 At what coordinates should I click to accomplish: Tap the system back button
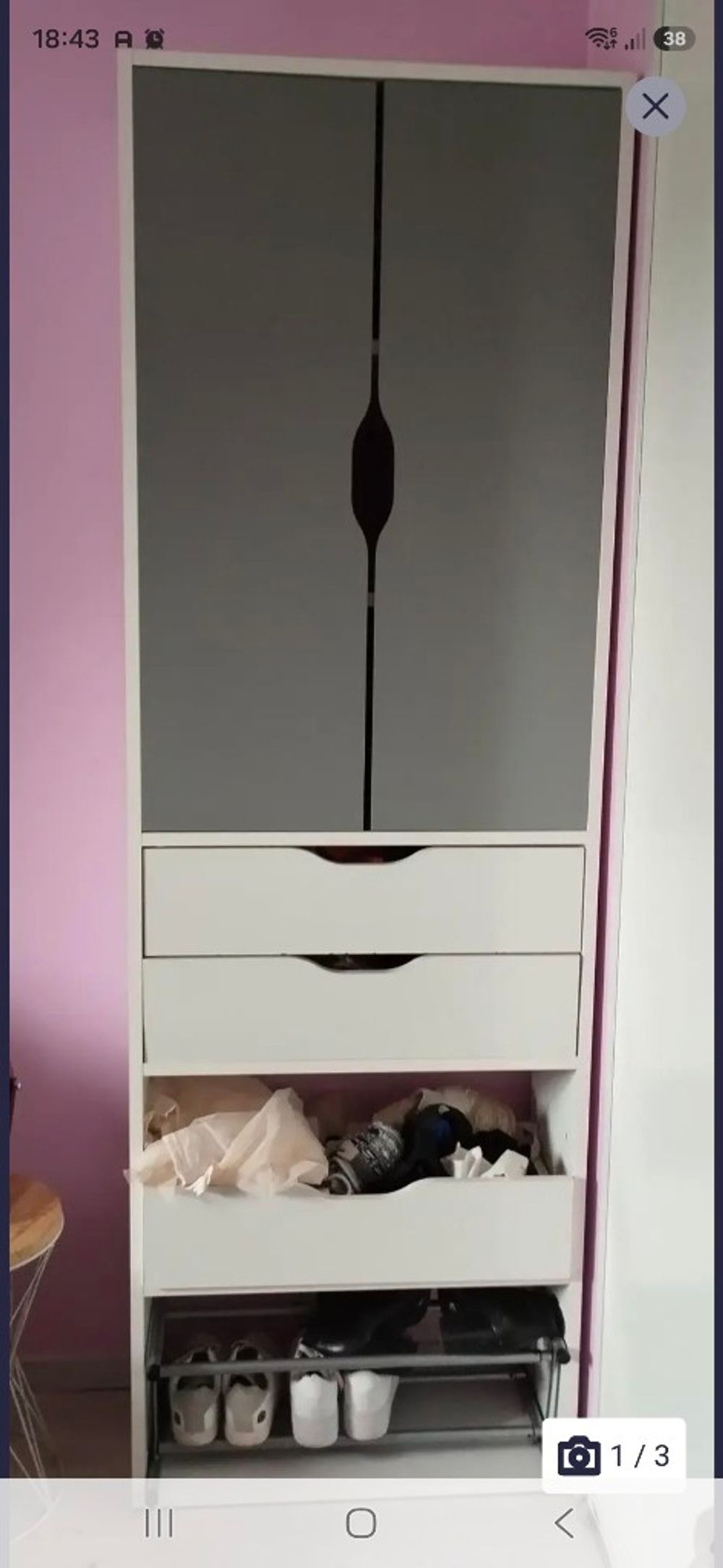[564, 1522]
